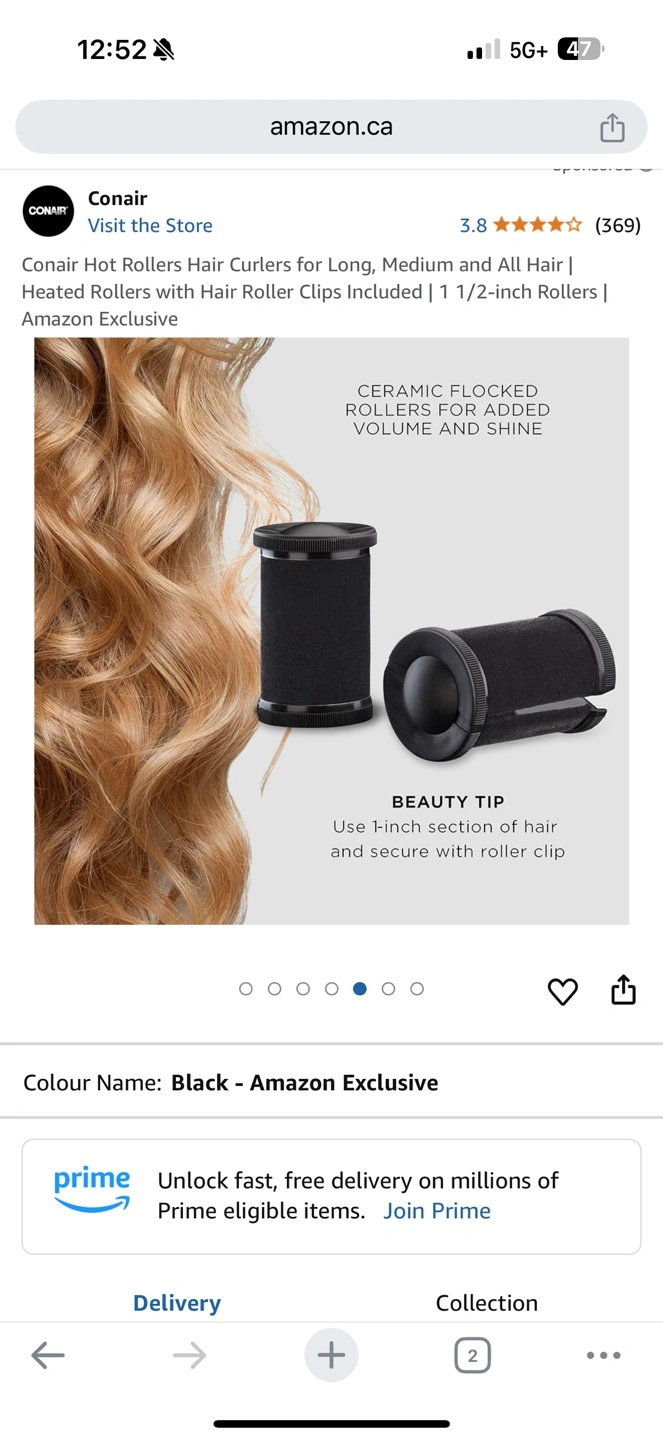Open the browser's more options menu
Image resolution: width=663 pixels, height=1440 pixels.
click(x=603, y=1356)
